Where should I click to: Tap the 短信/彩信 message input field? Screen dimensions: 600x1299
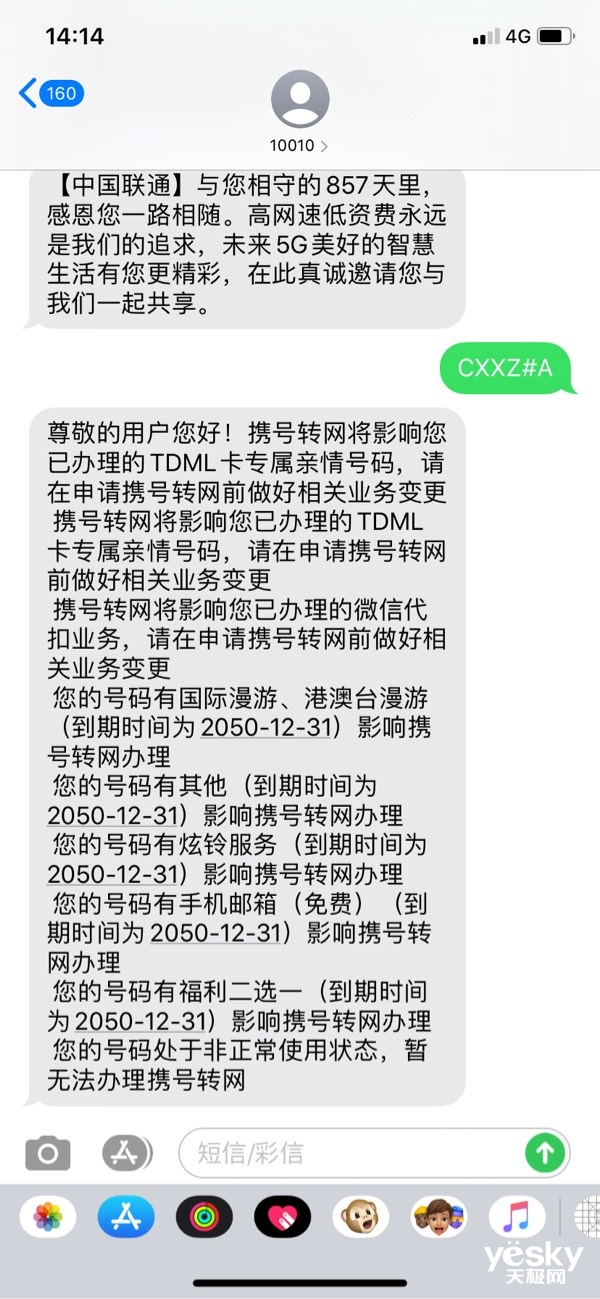[x=350, y=1153]
